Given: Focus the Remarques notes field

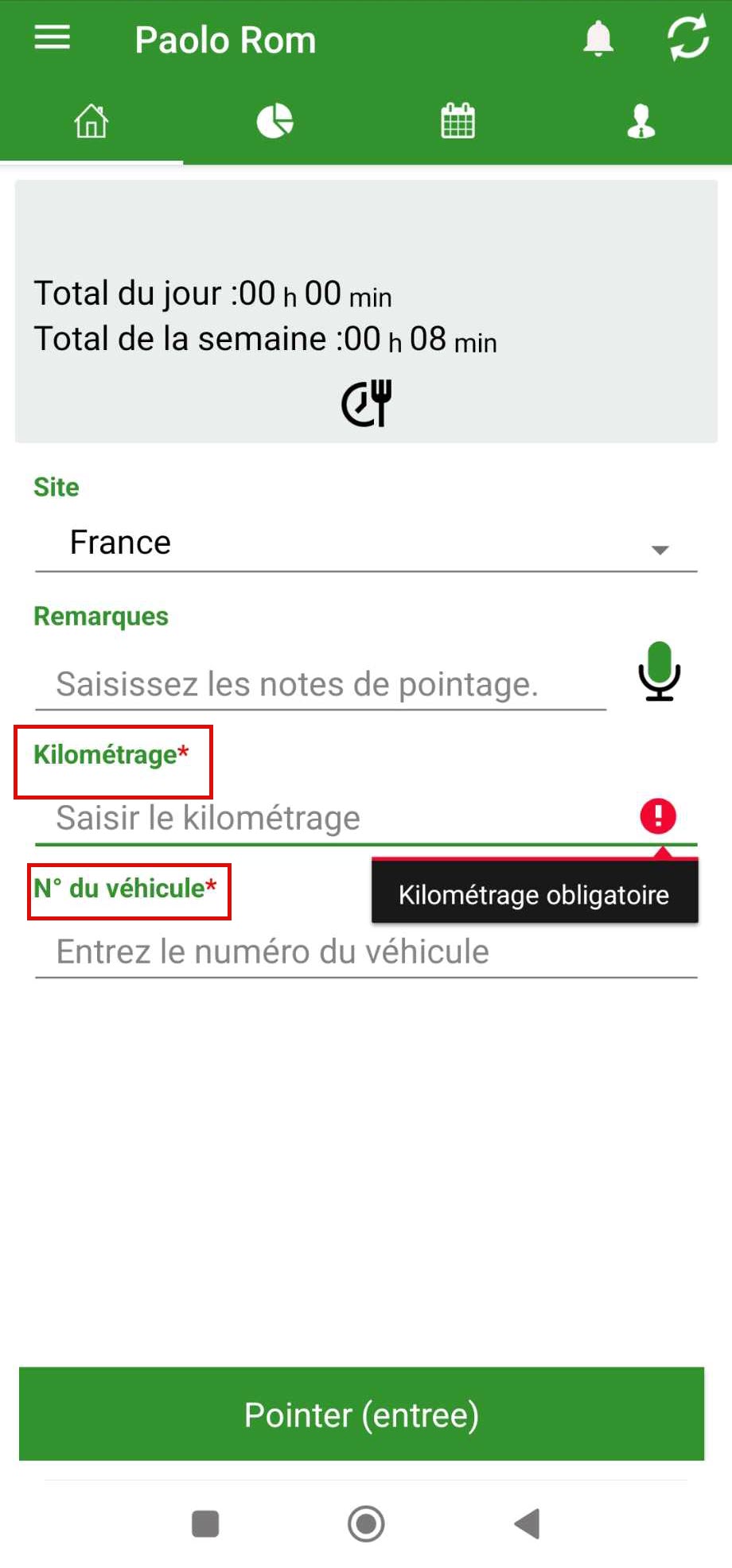Looking at the screenshot, I should pyautogui.click(x=321, y=684).
